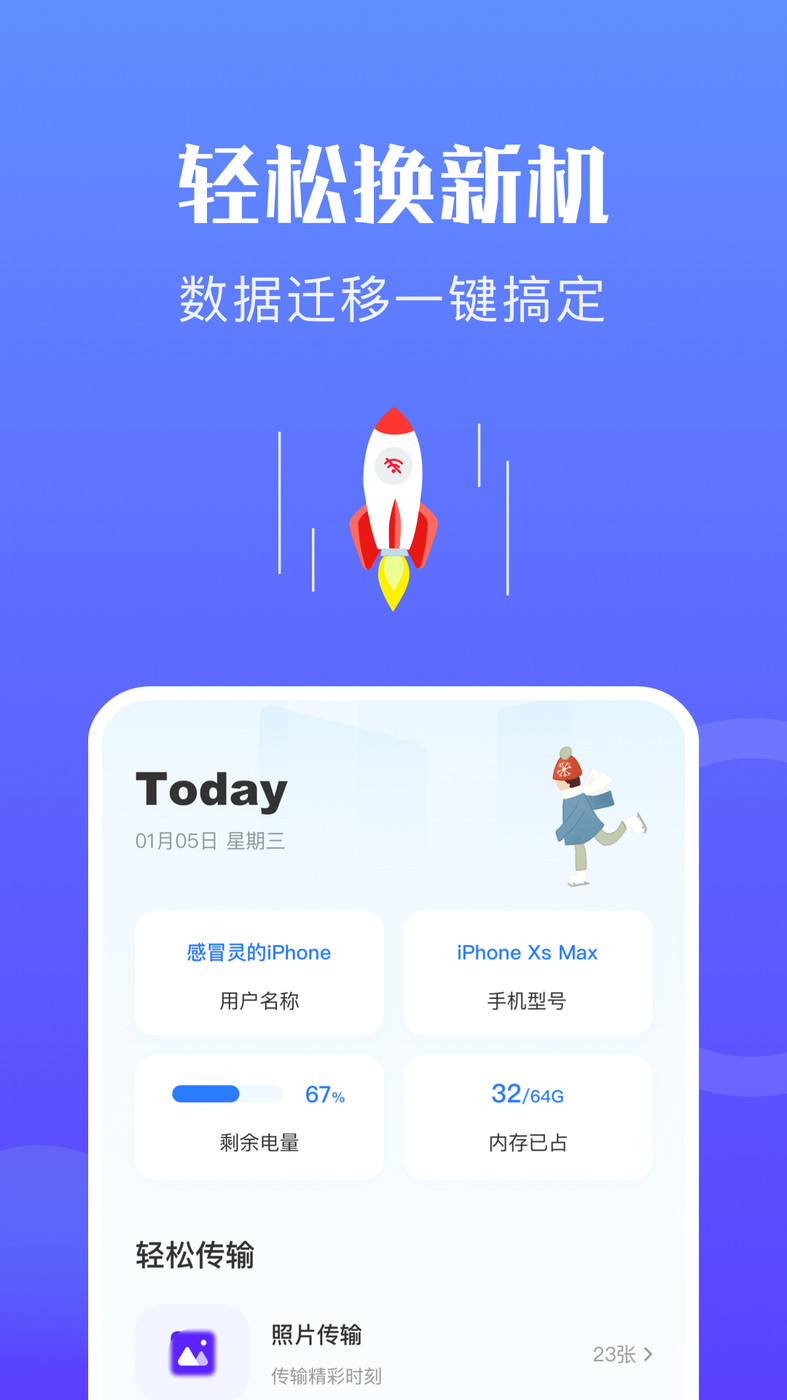Open the 照片传输 details row
The image size is (787, 1400).
pos(317,1335)
